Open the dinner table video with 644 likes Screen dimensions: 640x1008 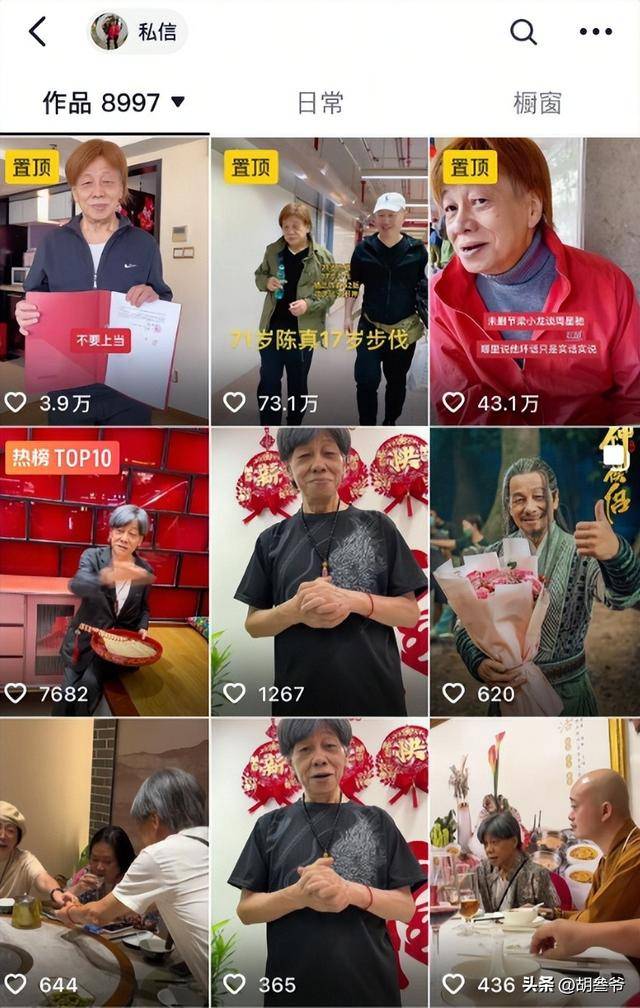click(x=104, y=862)
